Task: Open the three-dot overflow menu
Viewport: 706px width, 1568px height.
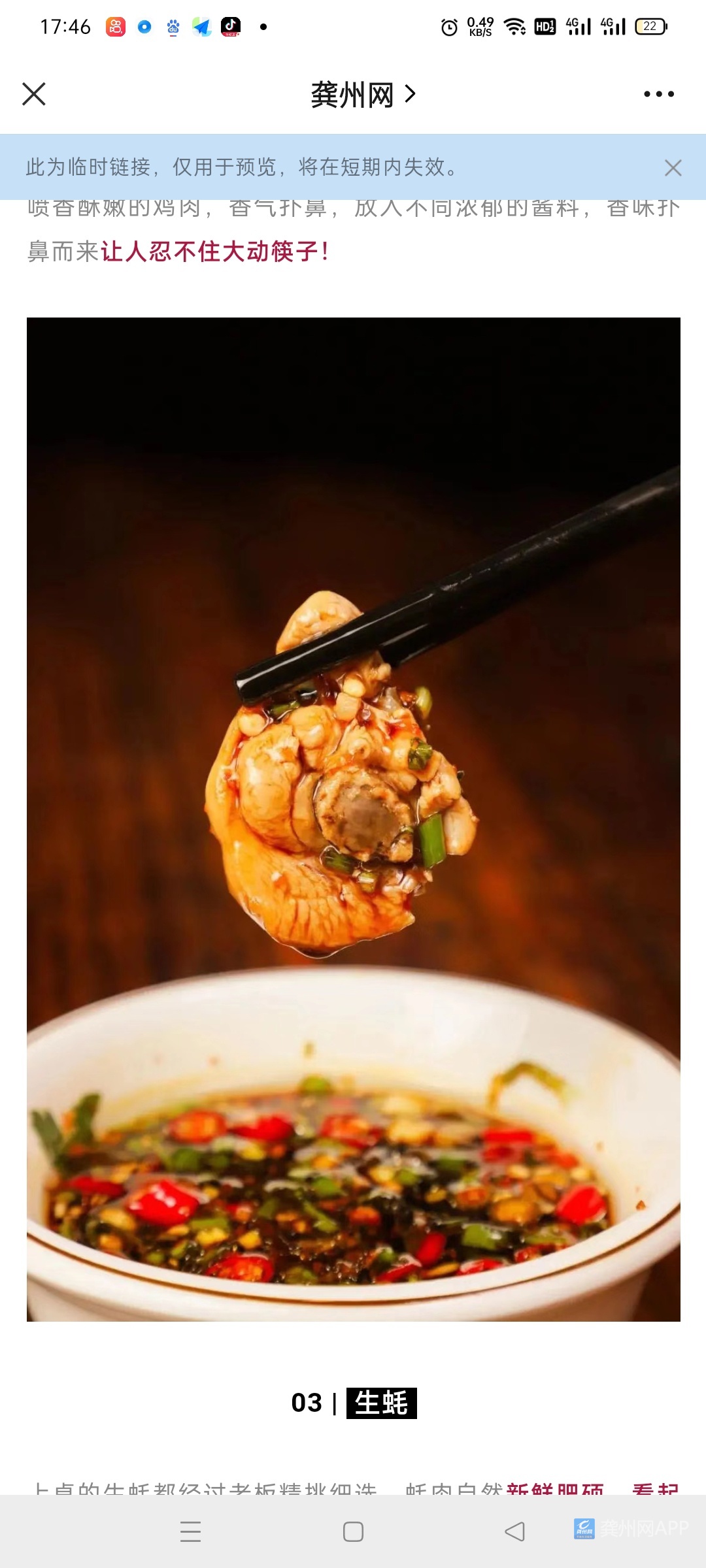Action: [658, 94]
